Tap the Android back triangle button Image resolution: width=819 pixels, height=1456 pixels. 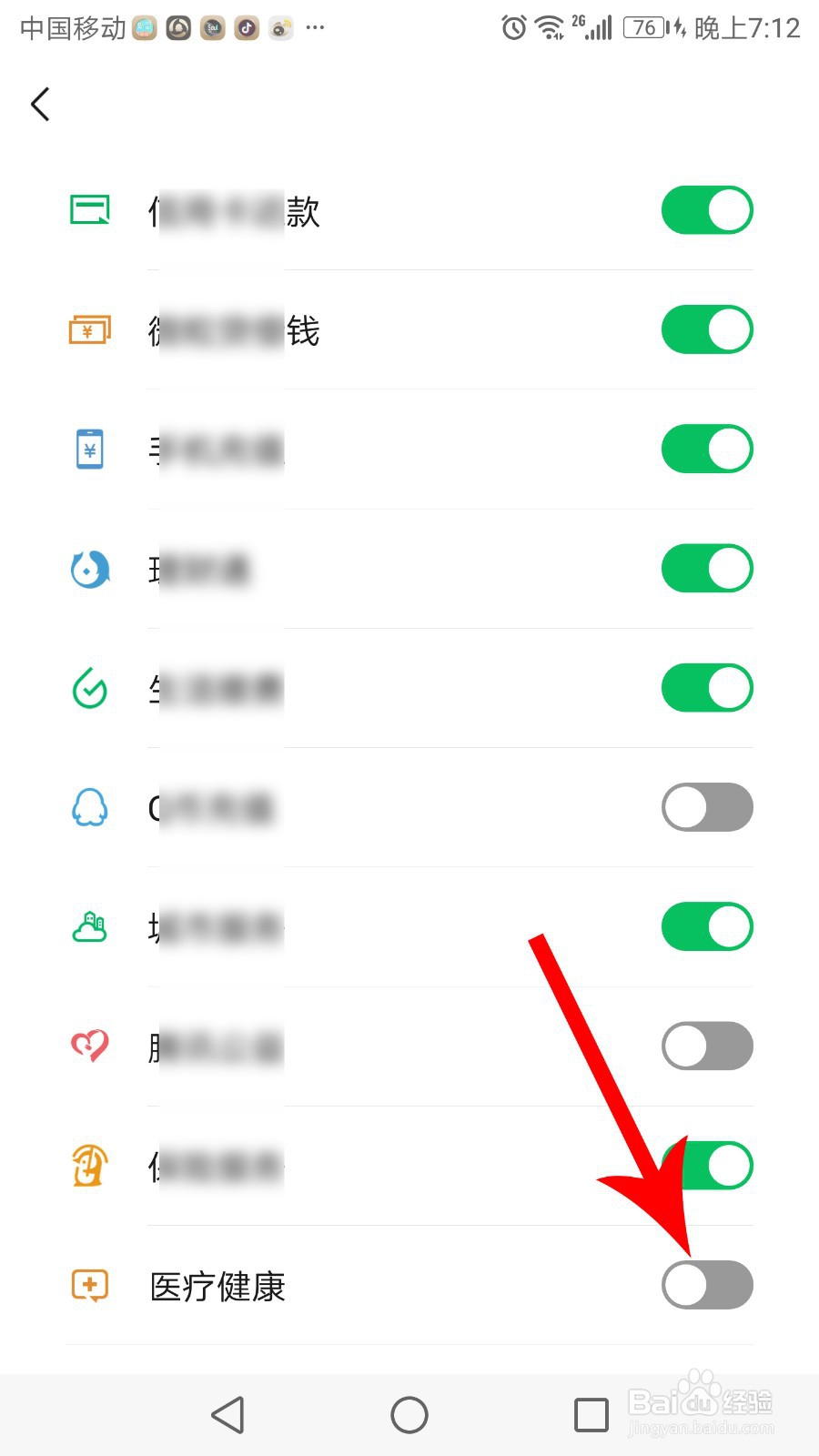[x=227, y=1415]
